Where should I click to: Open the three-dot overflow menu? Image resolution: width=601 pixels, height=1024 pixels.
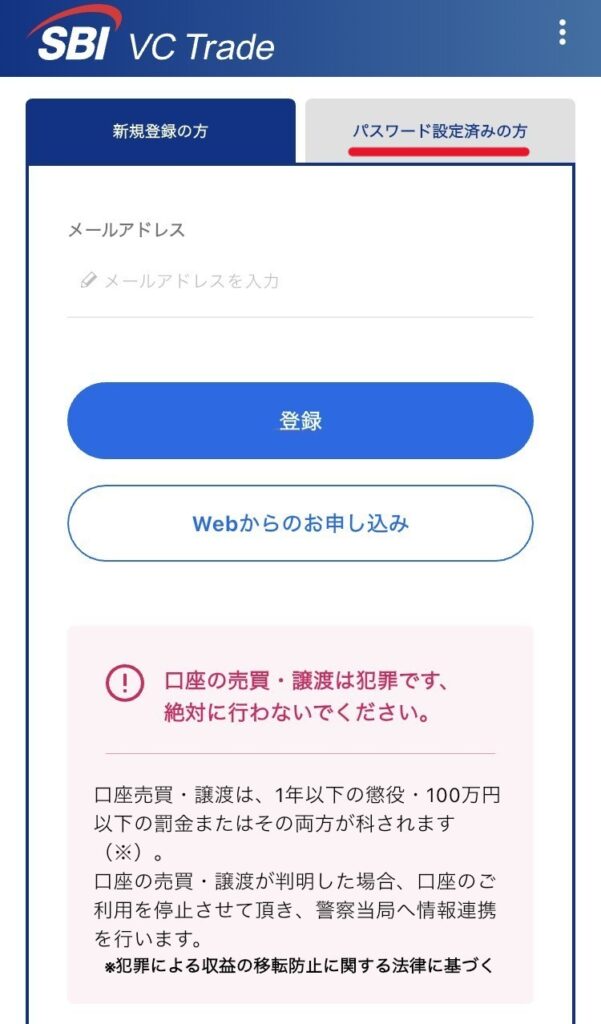click(562, 32)
